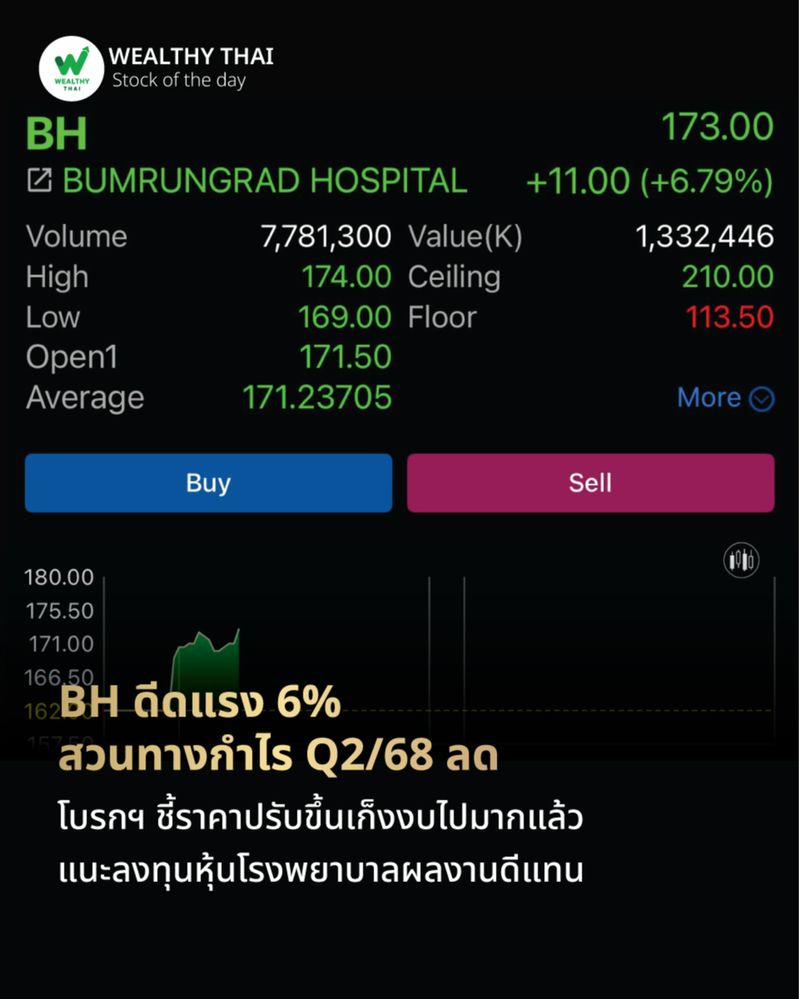
Task: Toggle the candlestick chart display icon
Action: click(738, 560)
